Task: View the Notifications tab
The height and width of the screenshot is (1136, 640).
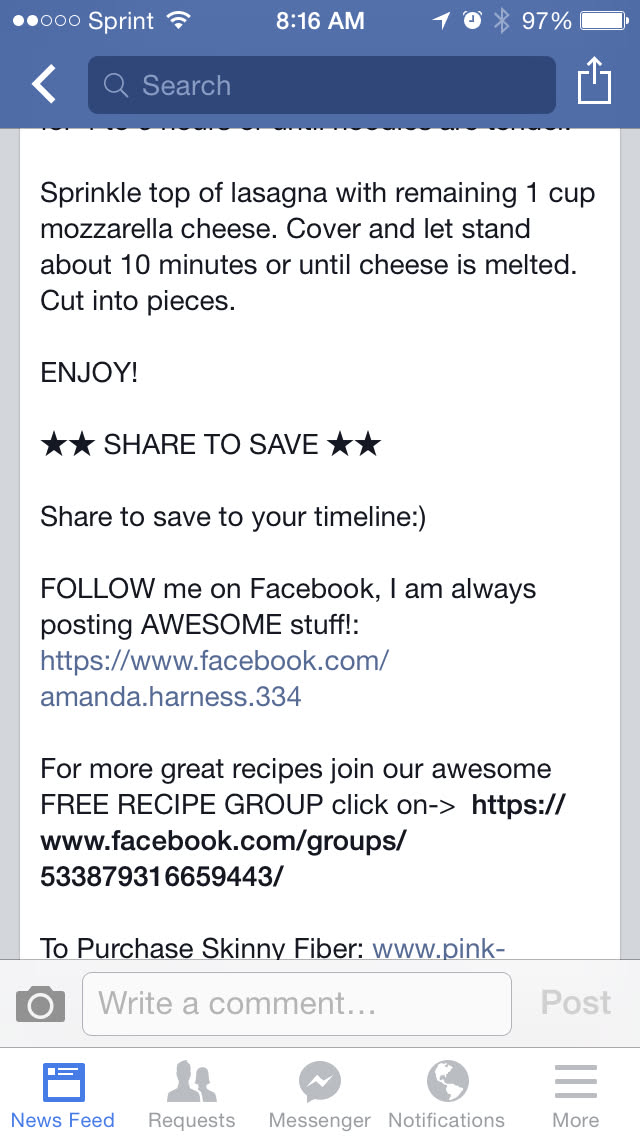Action: [x=447, y=1095]
